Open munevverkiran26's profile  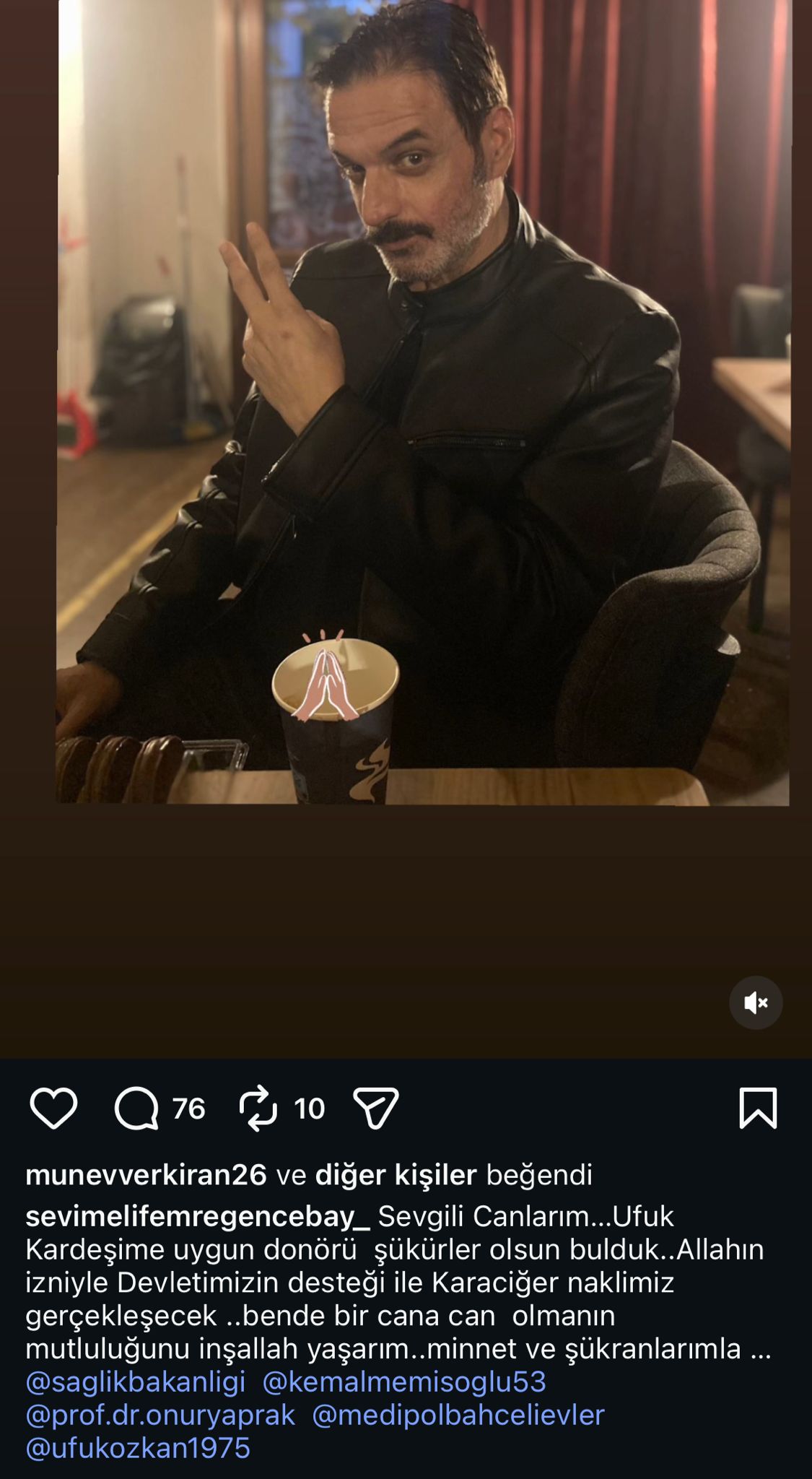click(146, 1175)
